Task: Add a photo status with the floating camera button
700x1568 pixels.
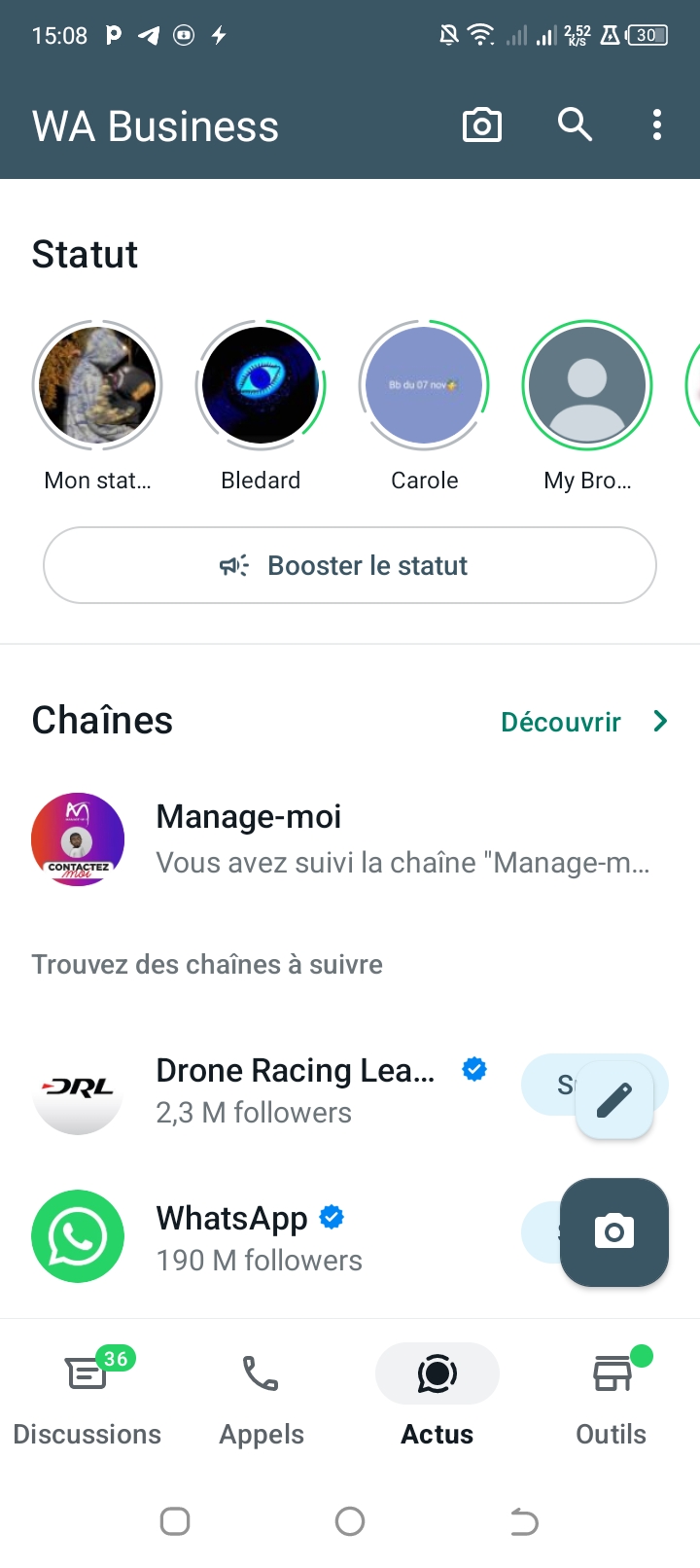Action: [614, 1232]
